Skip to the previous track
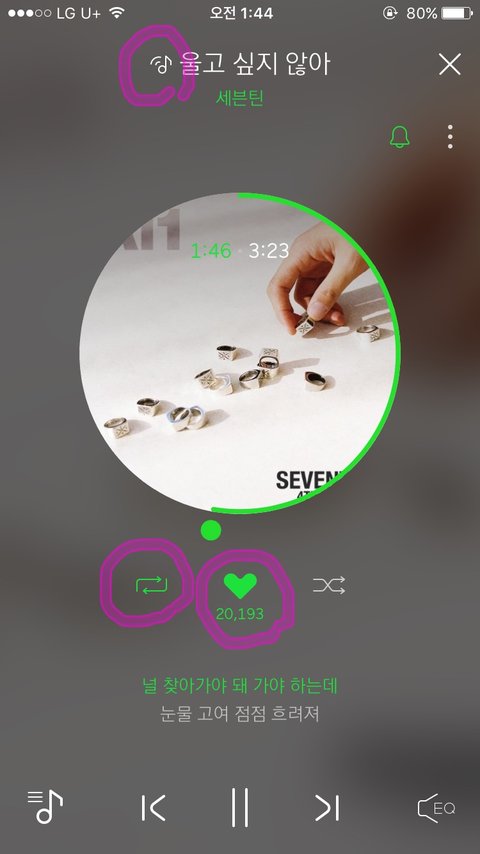The image size is (480, 854). tap(153, 808)
